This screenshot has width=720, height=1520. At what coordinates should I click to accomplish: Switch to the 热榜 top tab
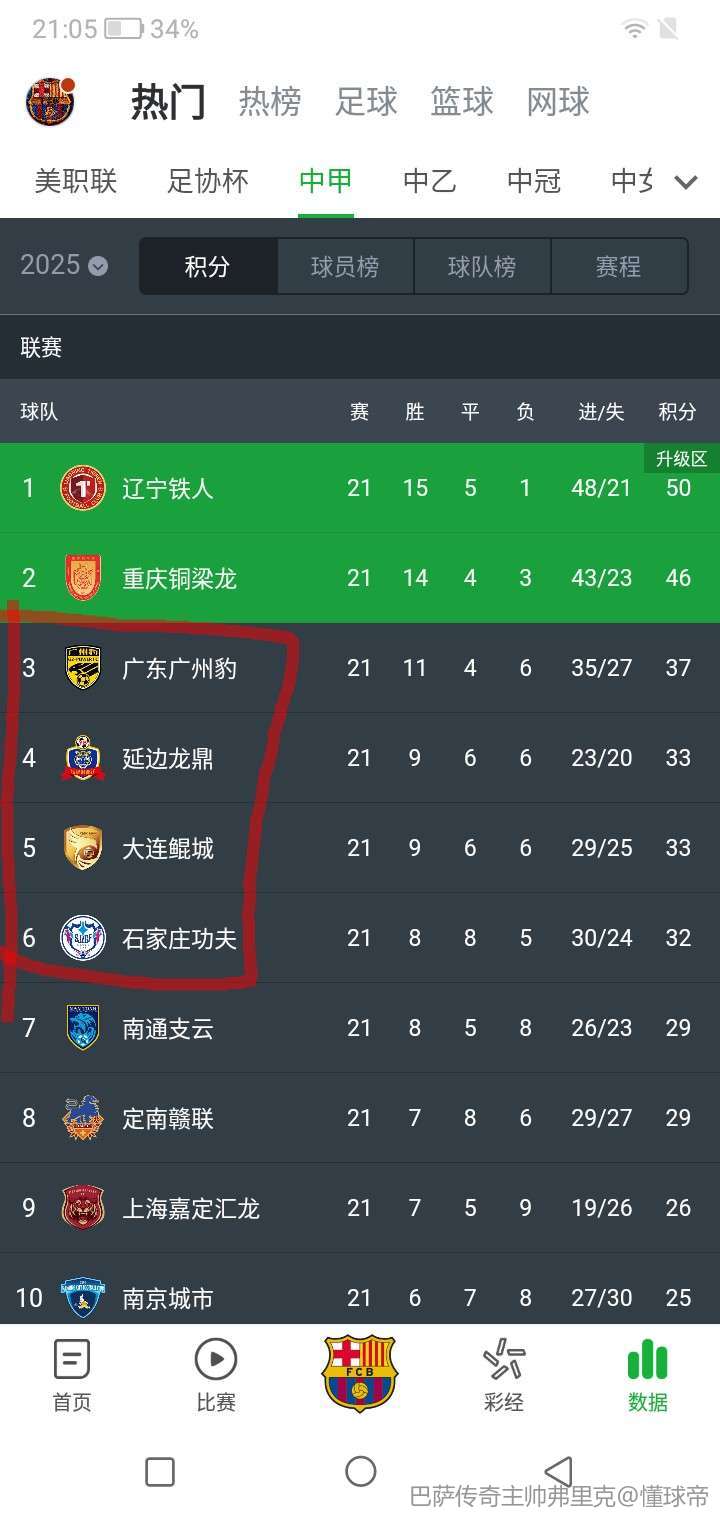tap(269, 102)
